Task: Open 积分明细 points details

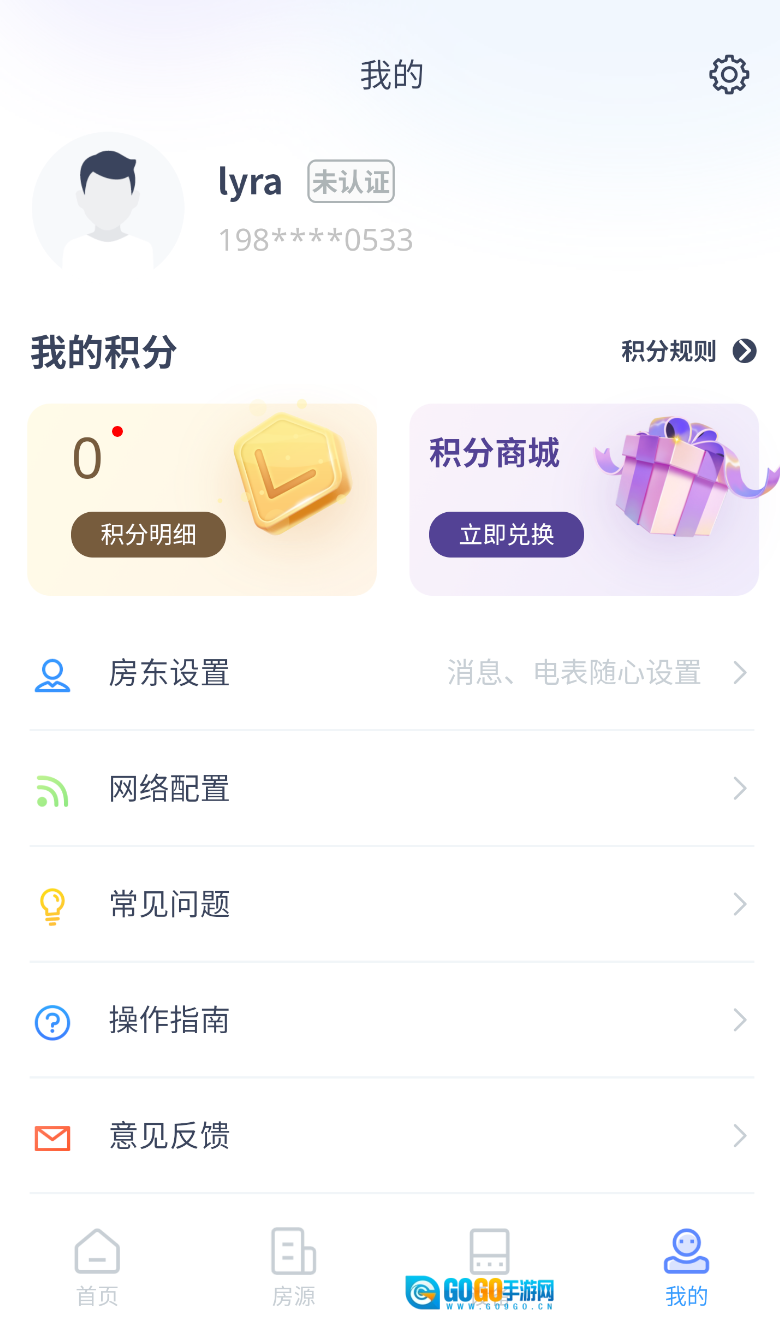Action: pyautogui.click(x=148, y=535)
